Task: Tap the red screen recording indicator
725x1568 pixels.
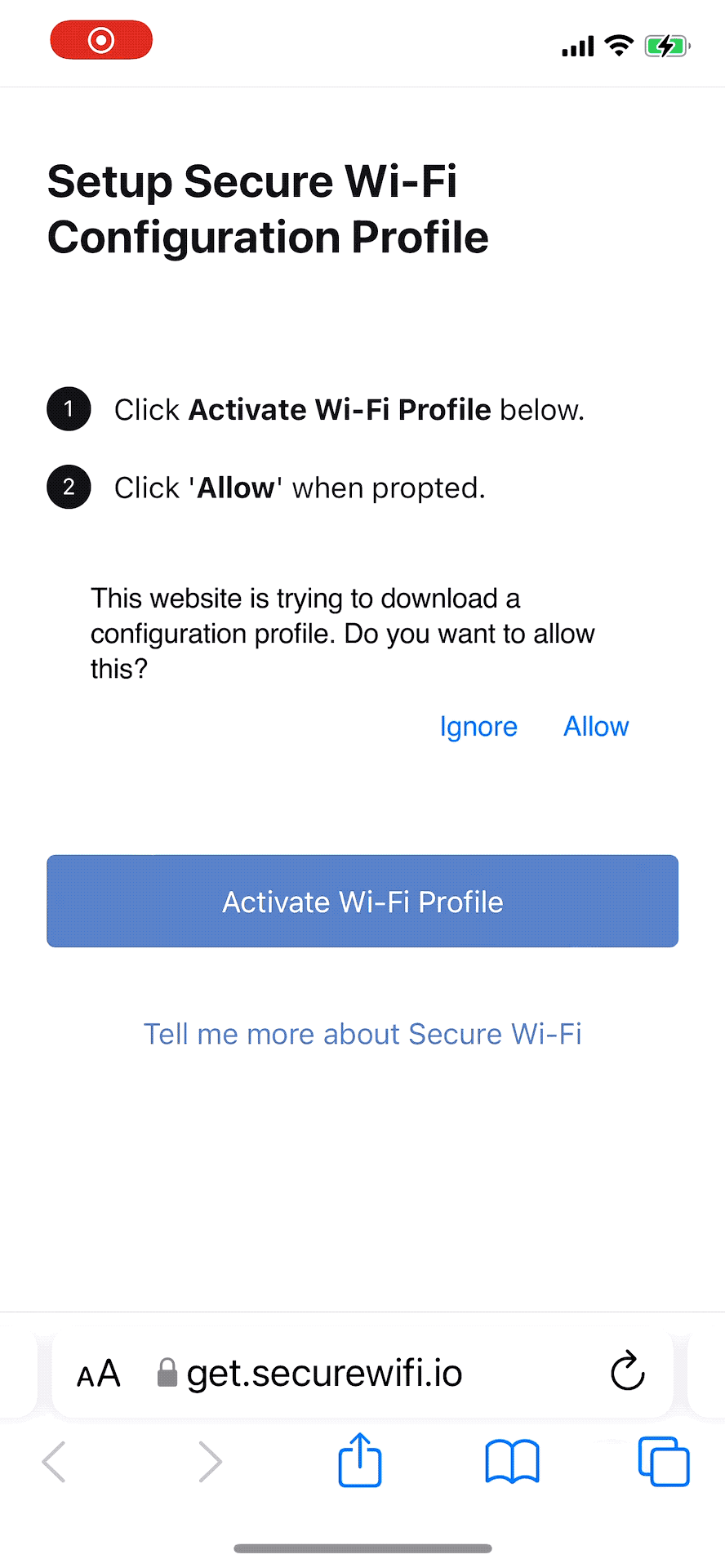Action: [101, 40]
